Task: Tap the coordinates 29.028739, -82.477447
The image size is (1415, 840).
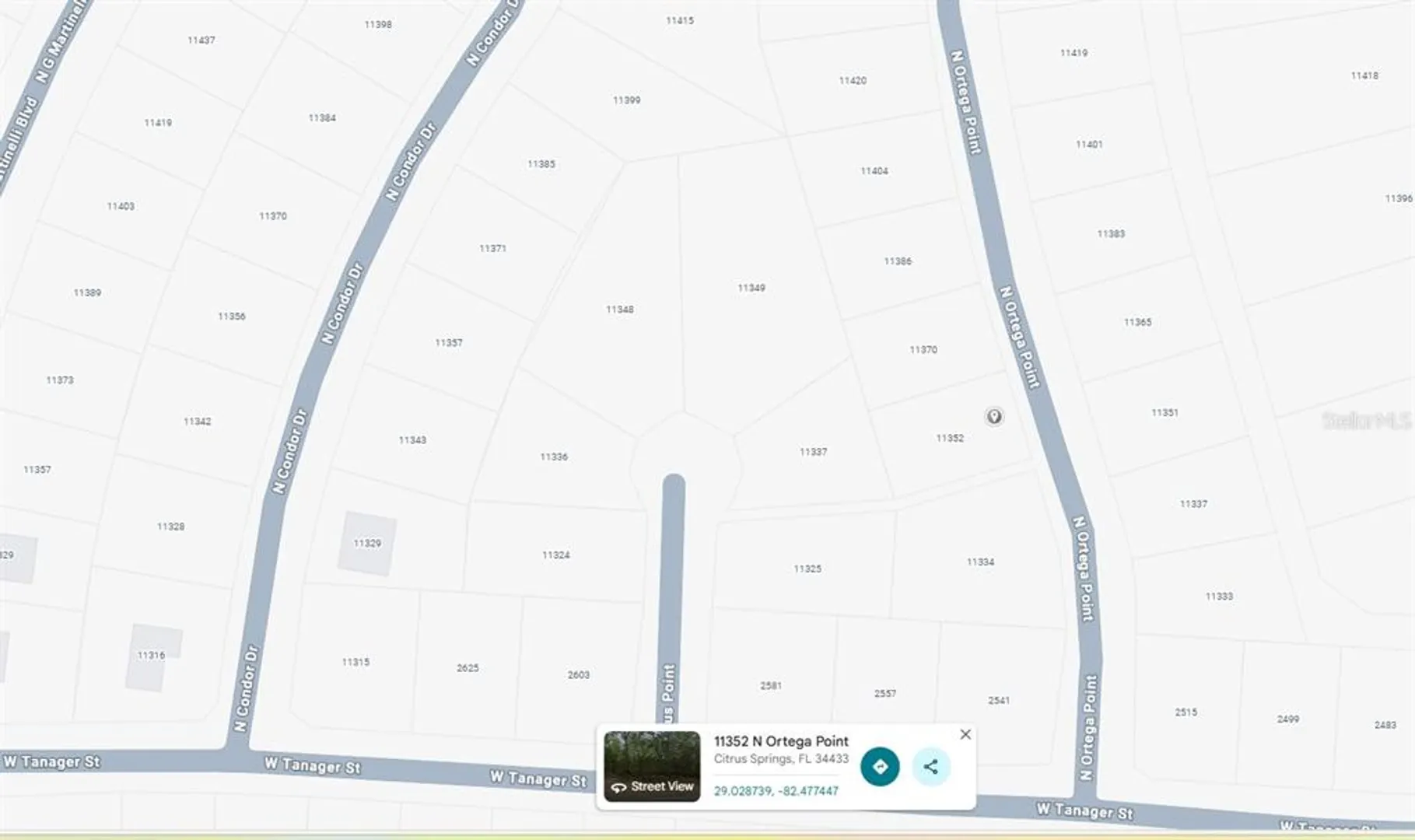Action: 776,791
